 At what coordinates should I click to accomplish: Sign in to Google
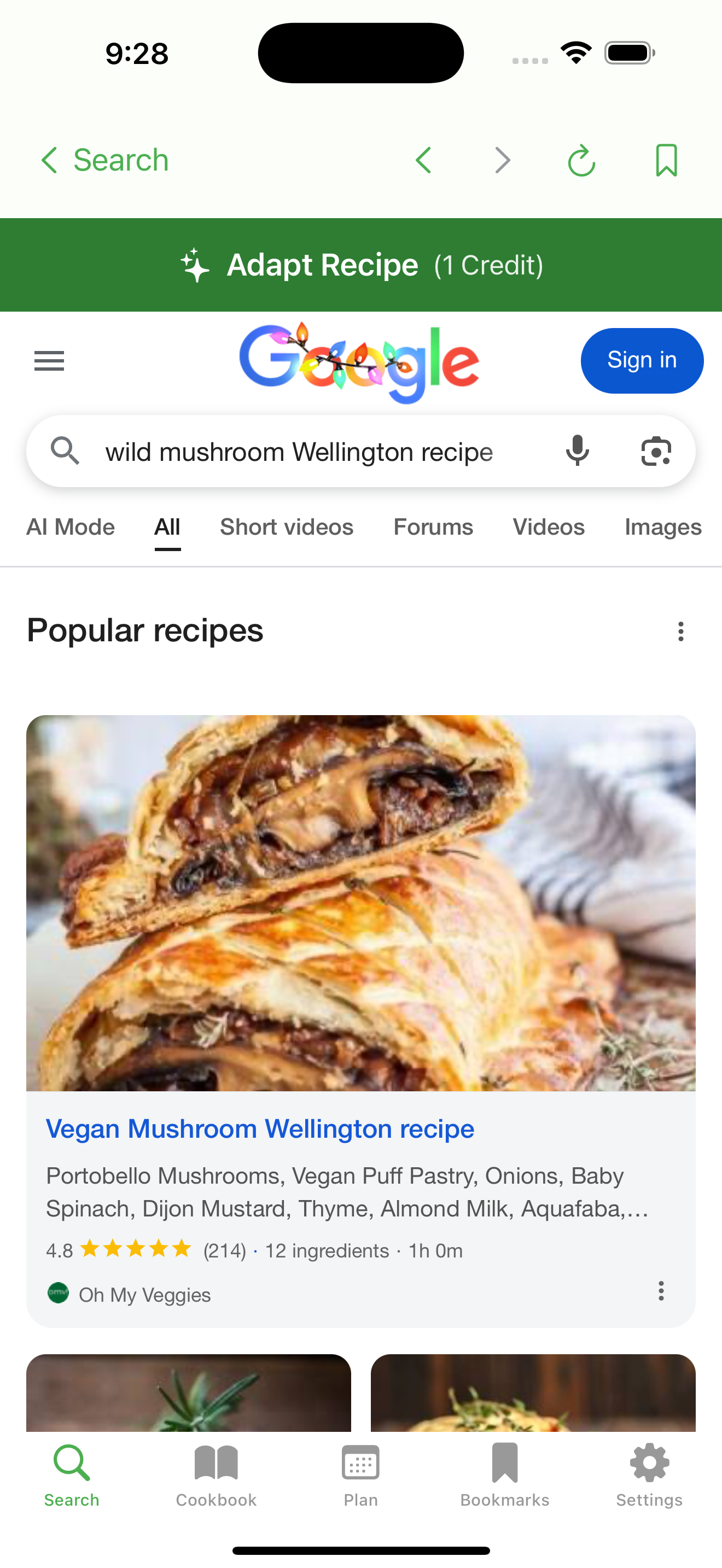point(642,360)
